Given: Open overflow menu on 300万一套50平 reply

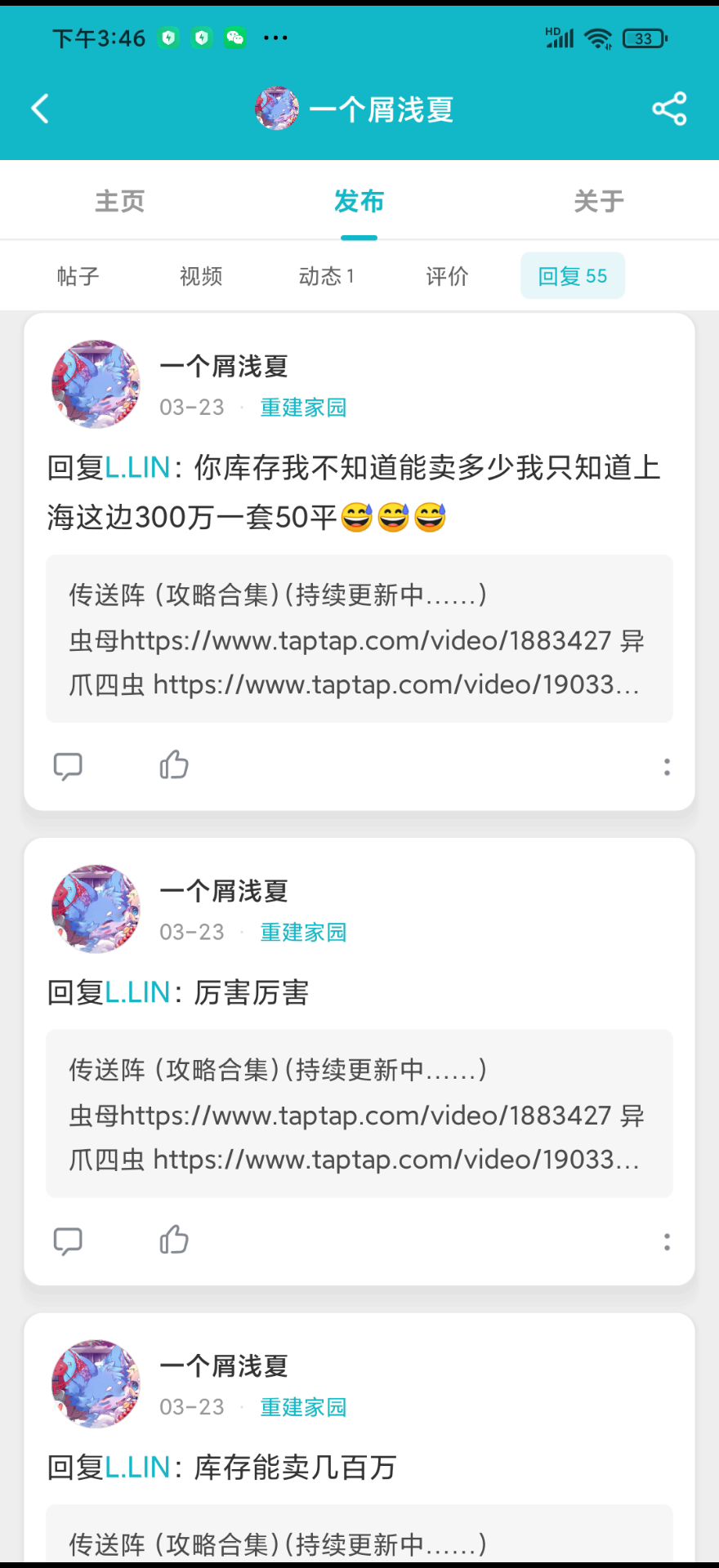Looking at the screenshot, I should pos(667,767).
